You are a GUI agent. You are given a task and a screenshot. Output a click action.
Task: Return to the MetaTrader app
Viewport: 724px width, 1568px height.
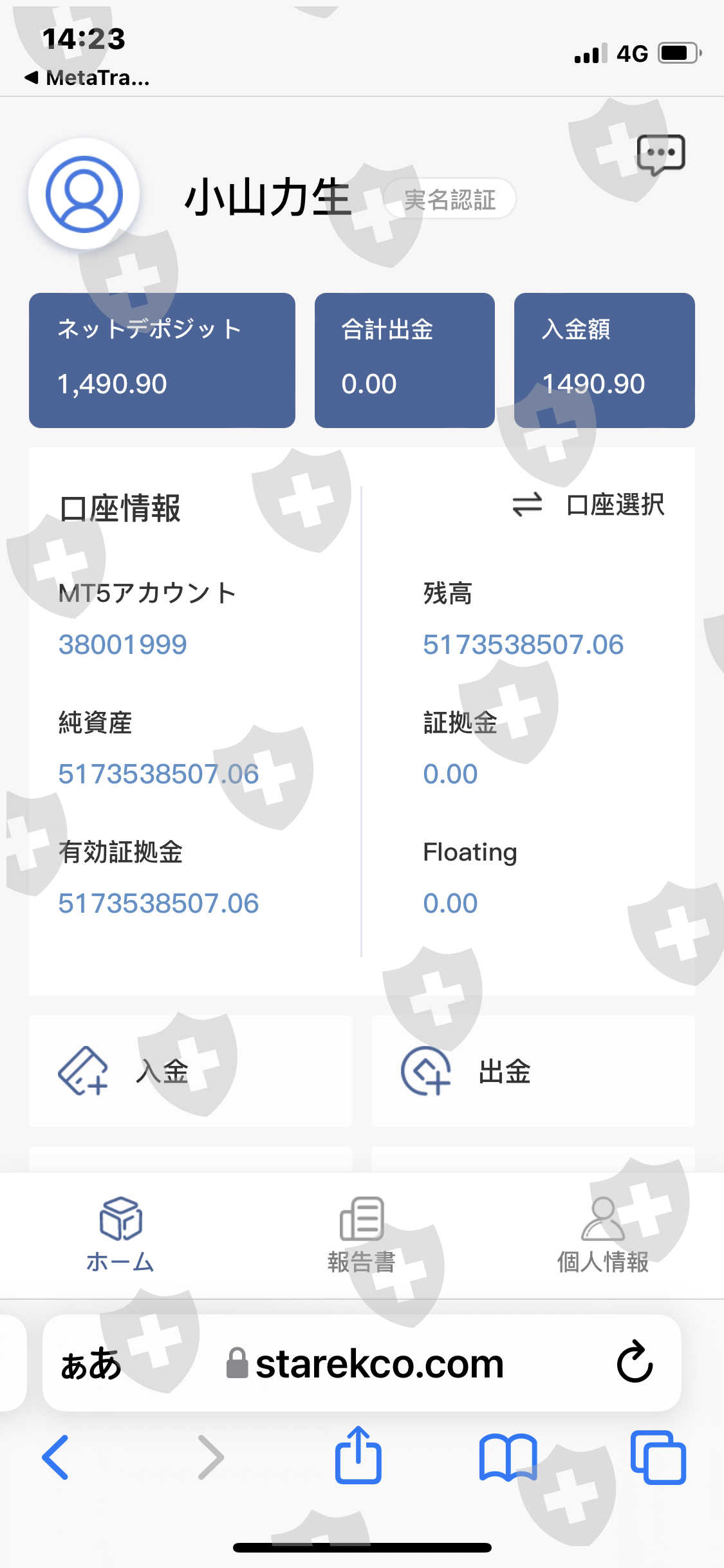click(87, 78)
